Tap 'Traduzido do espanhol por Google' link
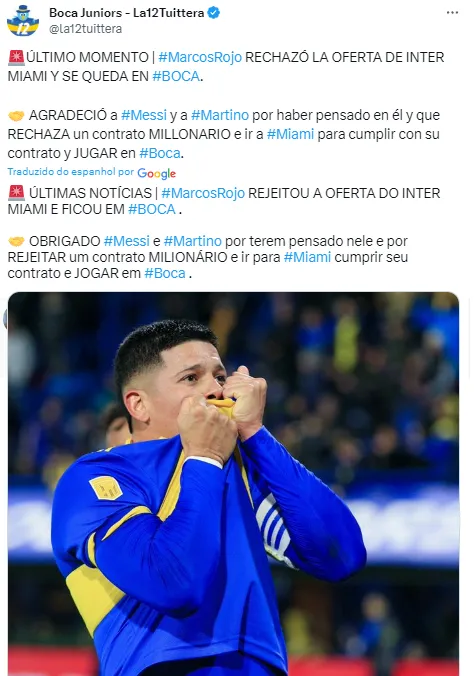The image size is (474, 676). tap(91, 172)
